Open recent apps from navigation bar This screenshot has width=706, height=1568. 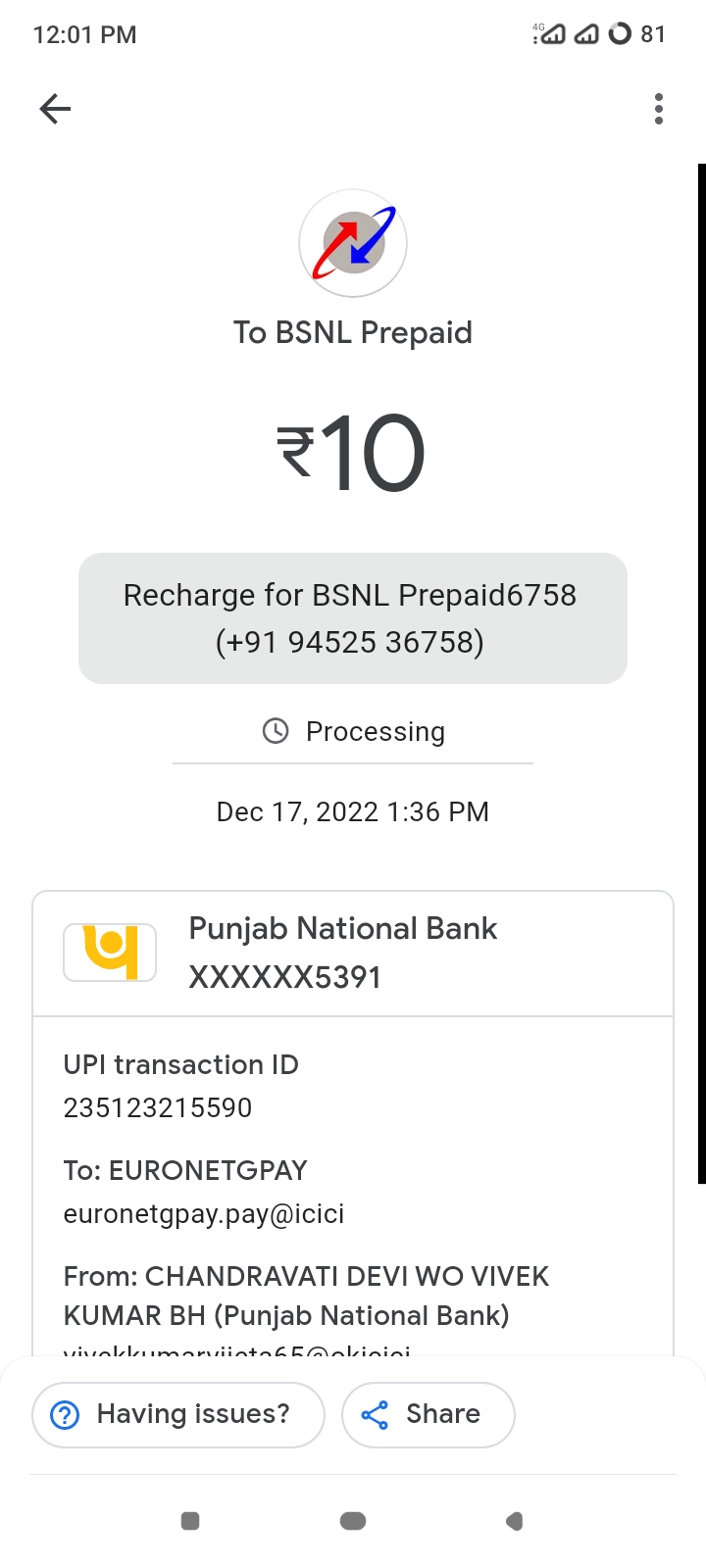click(x=191, y=1521)
